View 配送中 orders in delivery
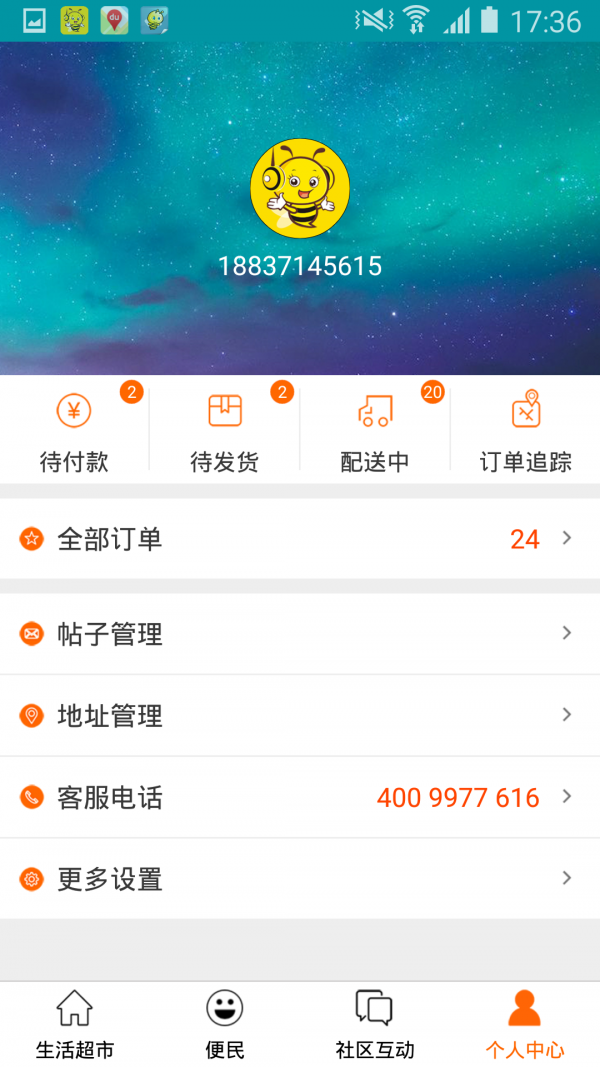Screen dimensions: 600x1067 pyautogui.click(x=375, y=430)
